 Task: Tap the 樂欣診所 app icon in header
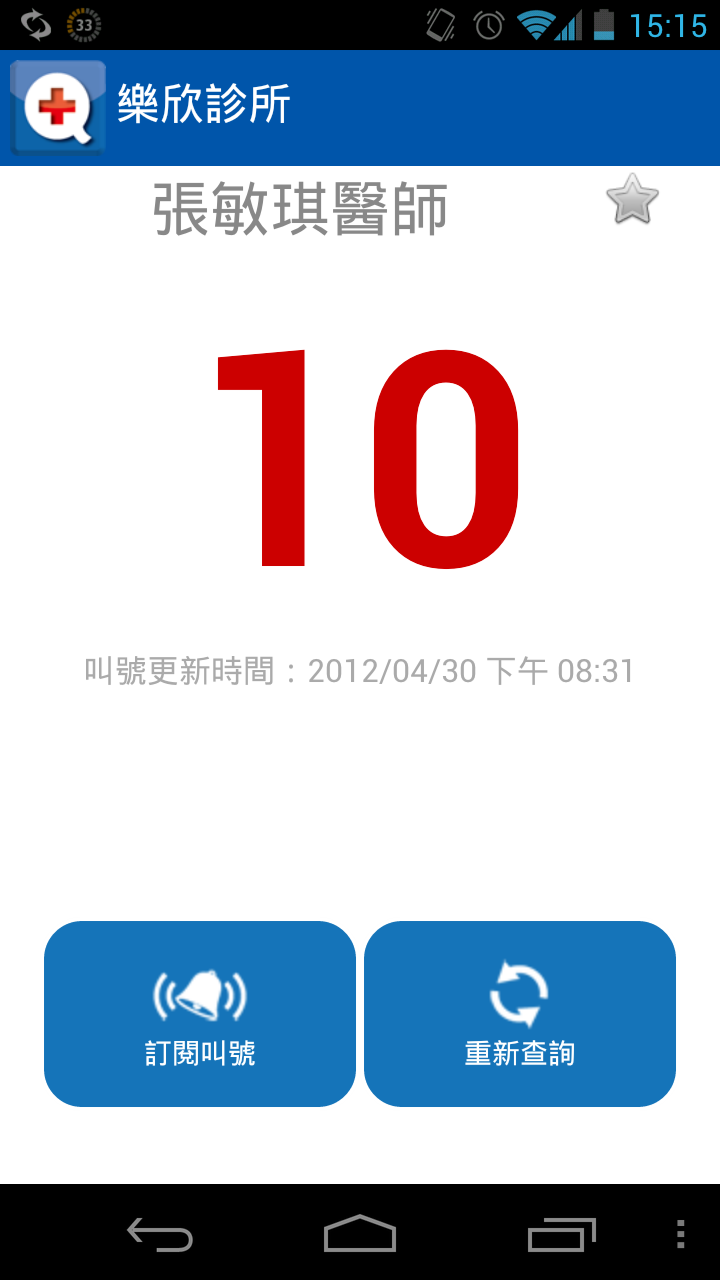(x=57, y=107)
